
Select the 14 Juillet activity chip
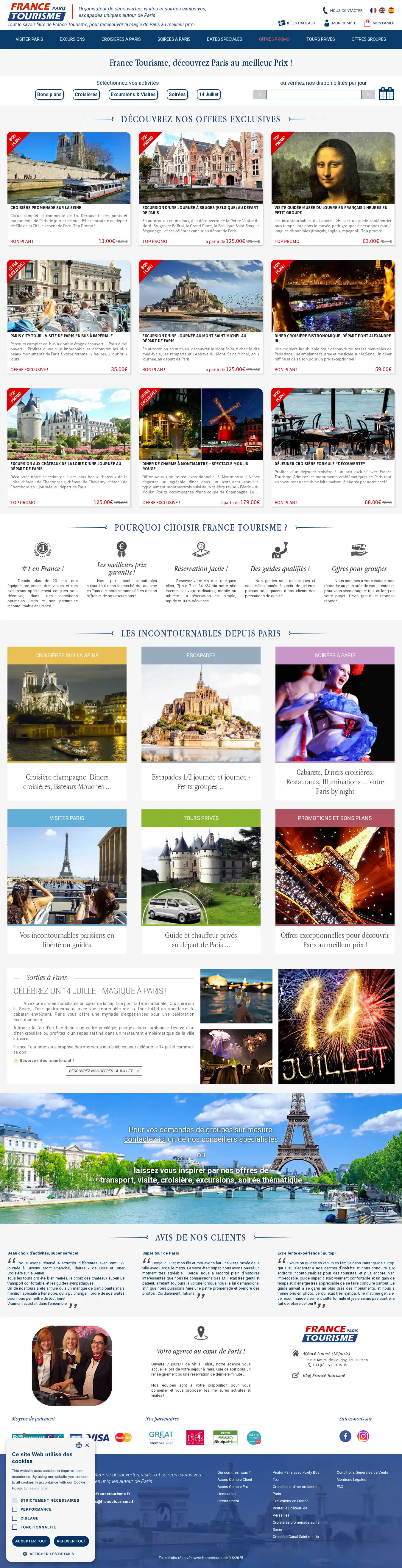tap(208, 94)
